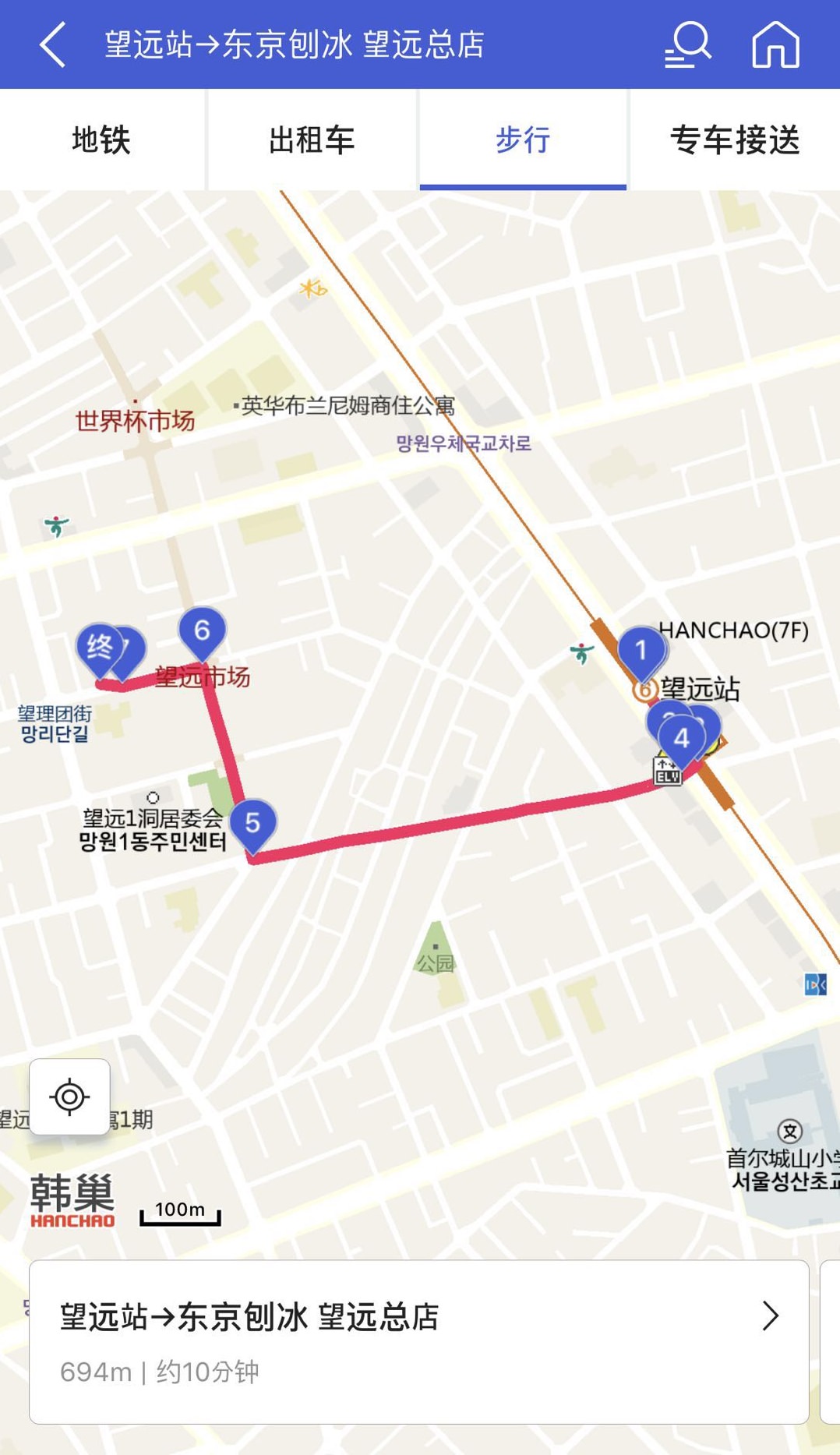Expand route details with right chevron
Viewport: 840px width, 1455px height.
click(x=770, y=1314)
